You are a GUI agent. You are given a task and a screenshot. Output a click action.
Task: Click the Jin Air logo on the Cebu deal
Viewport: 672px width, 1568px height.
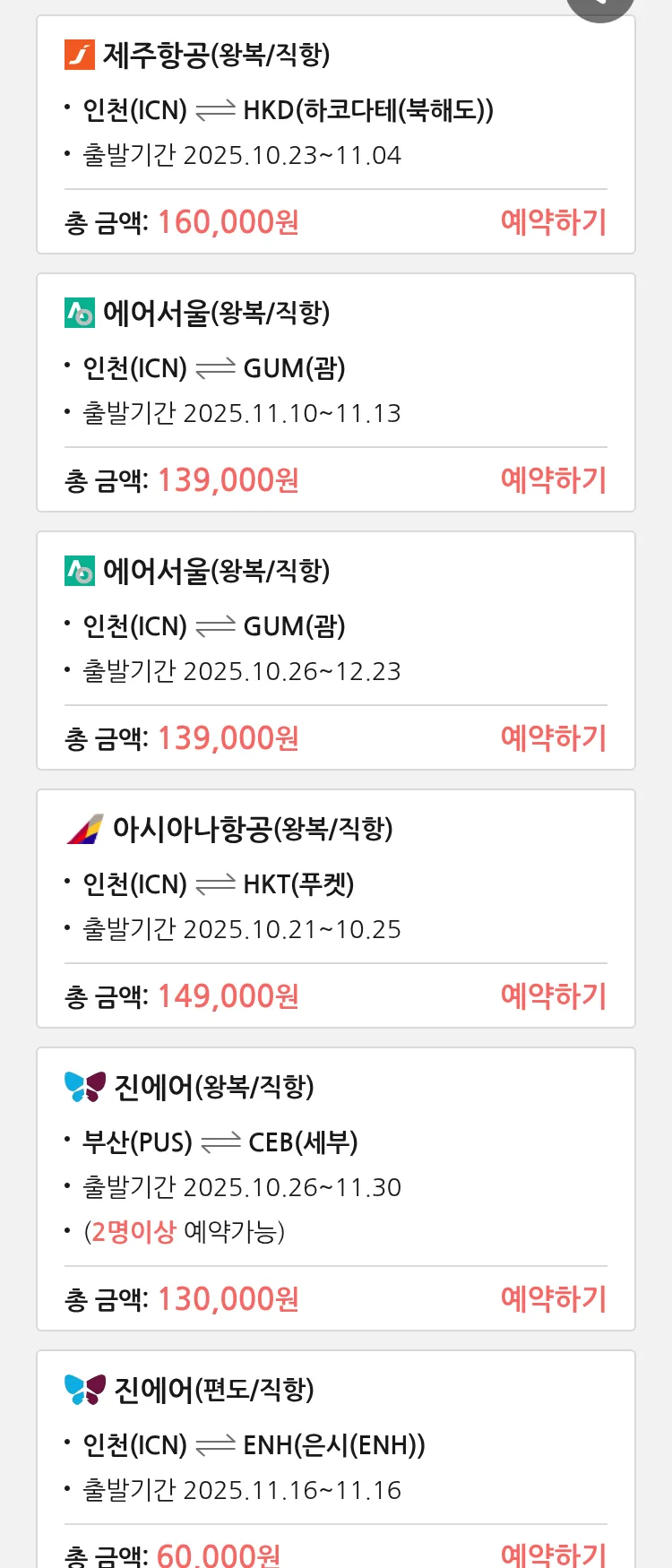[82, 1087]
